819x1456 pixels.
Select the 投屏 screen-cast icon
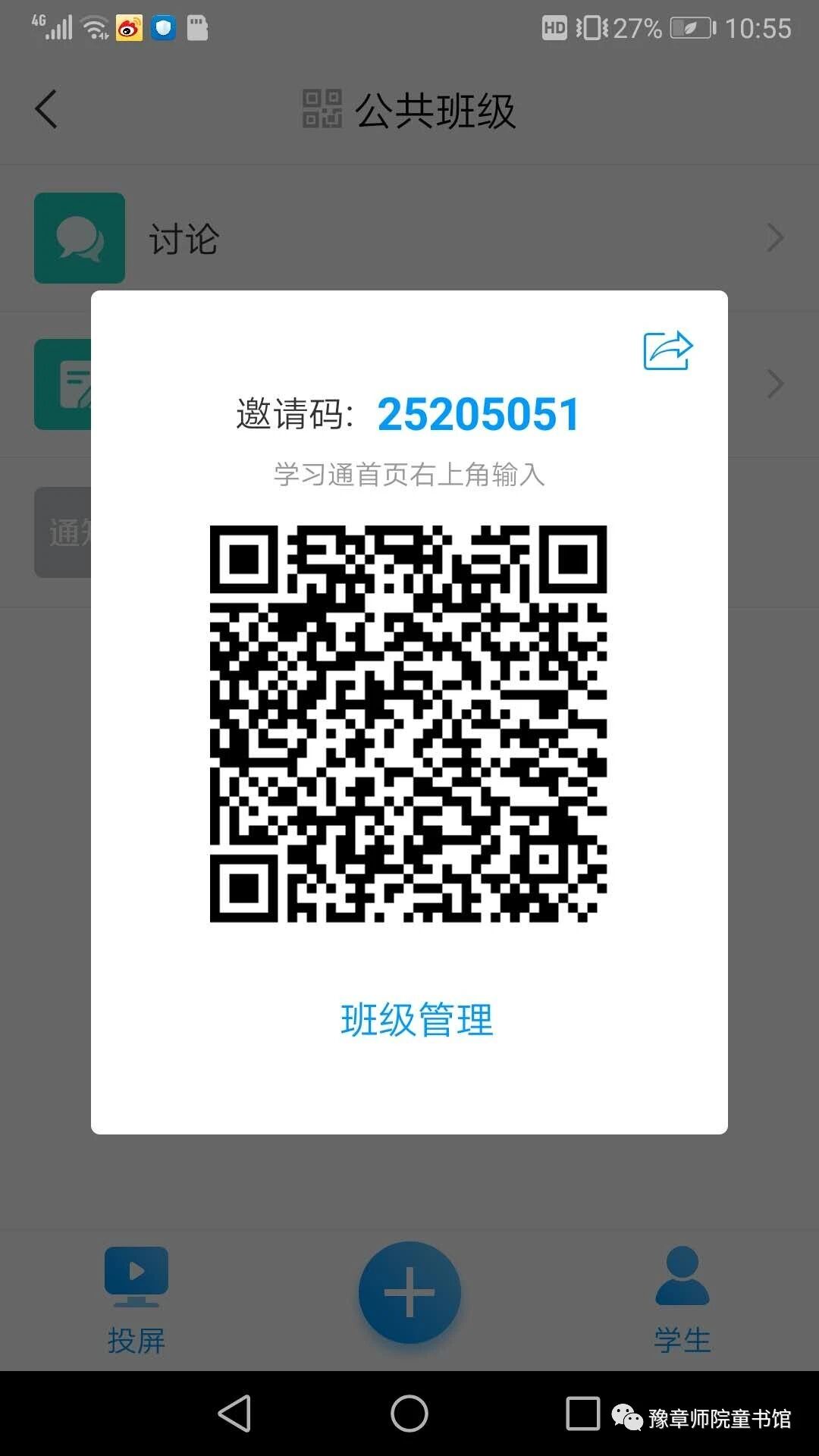[135, 1274]
